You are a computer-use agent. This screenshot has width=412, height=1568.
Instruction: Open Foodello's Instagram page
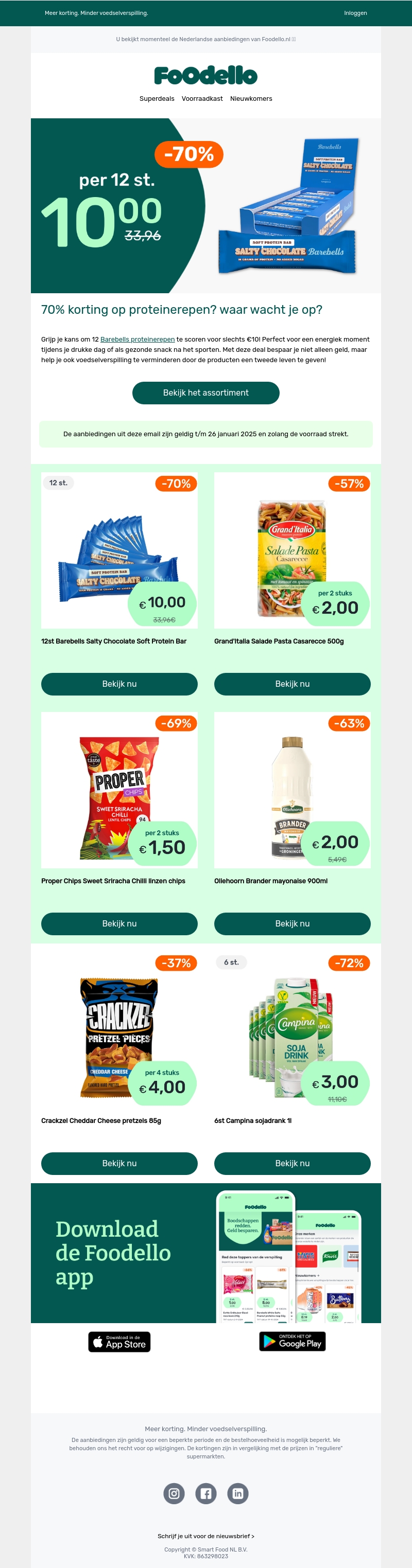174,1493
